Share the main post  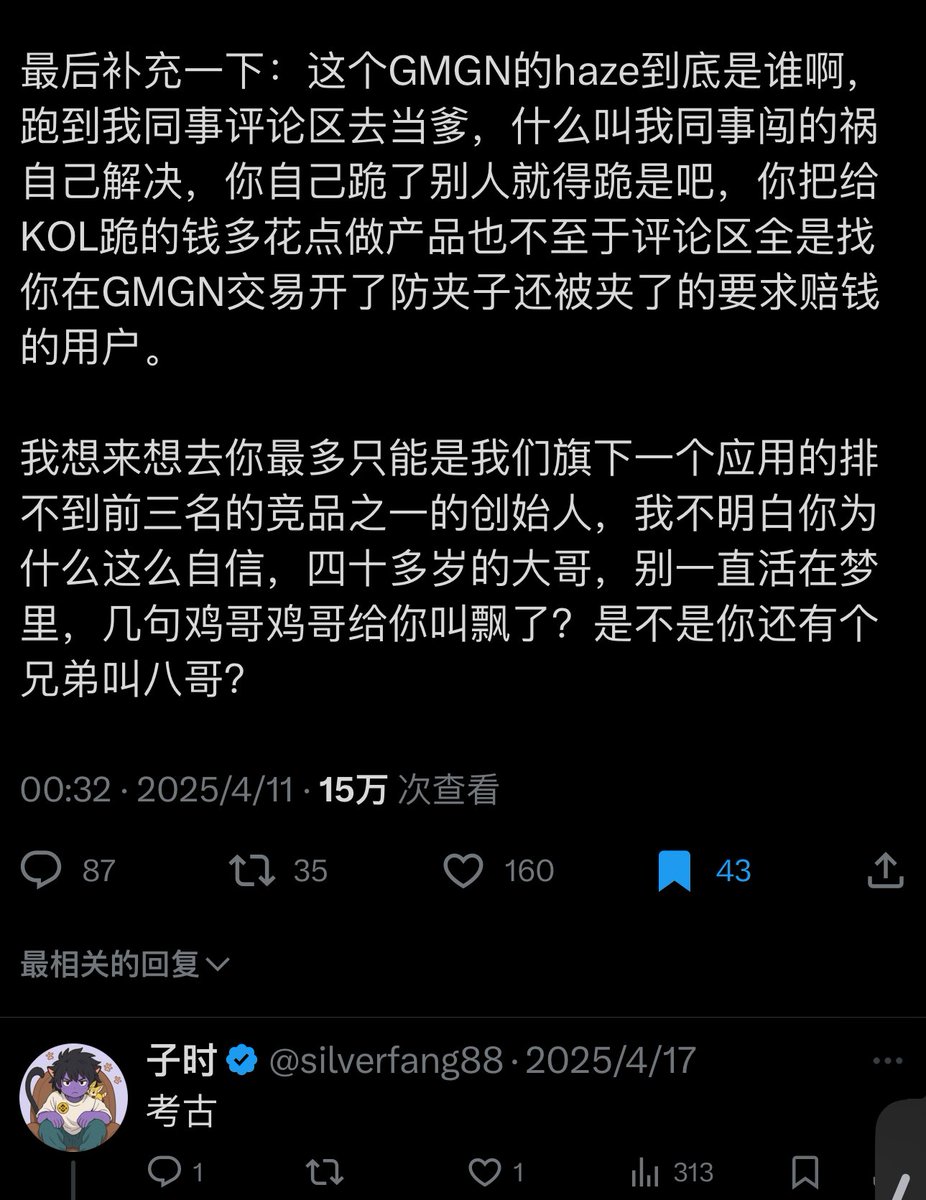tap(885, 870)
